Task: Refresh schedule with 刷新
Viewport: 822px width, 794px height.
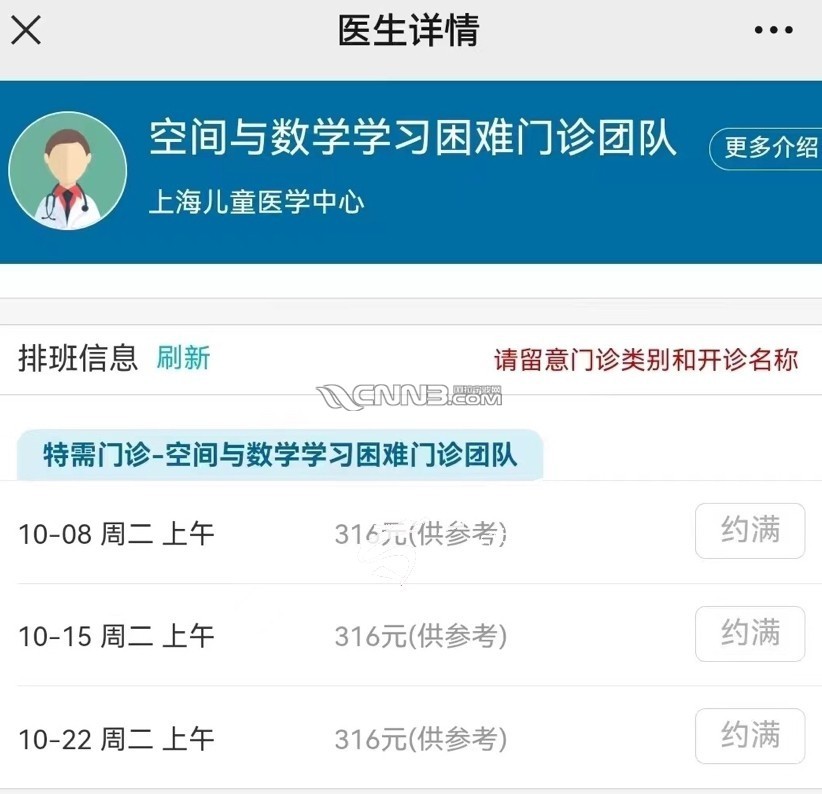Action: point(183,358)
